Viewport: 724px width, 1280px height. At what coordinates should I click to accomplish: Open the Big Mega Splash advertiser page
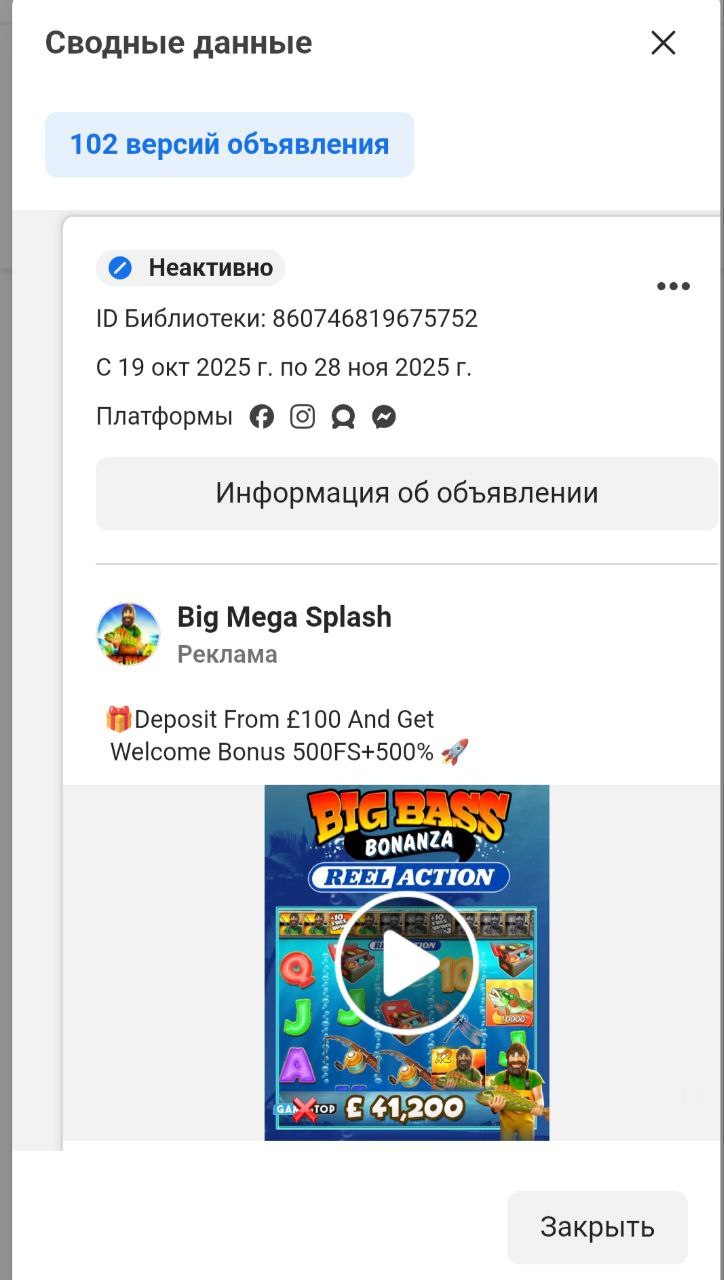(284, 617)
